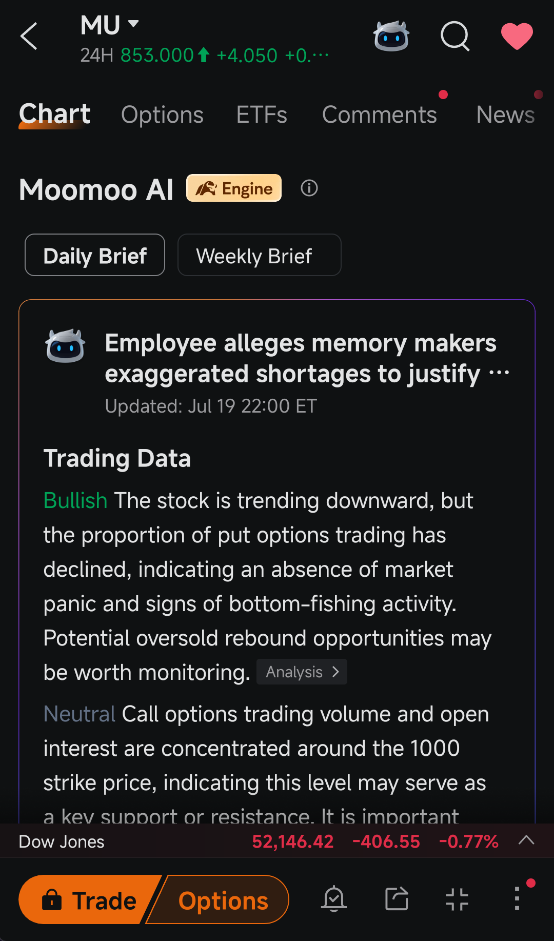Switch to the News tab
Viewport: 554px width, 941px height.
pyautogui.click(x=505, y=115)
